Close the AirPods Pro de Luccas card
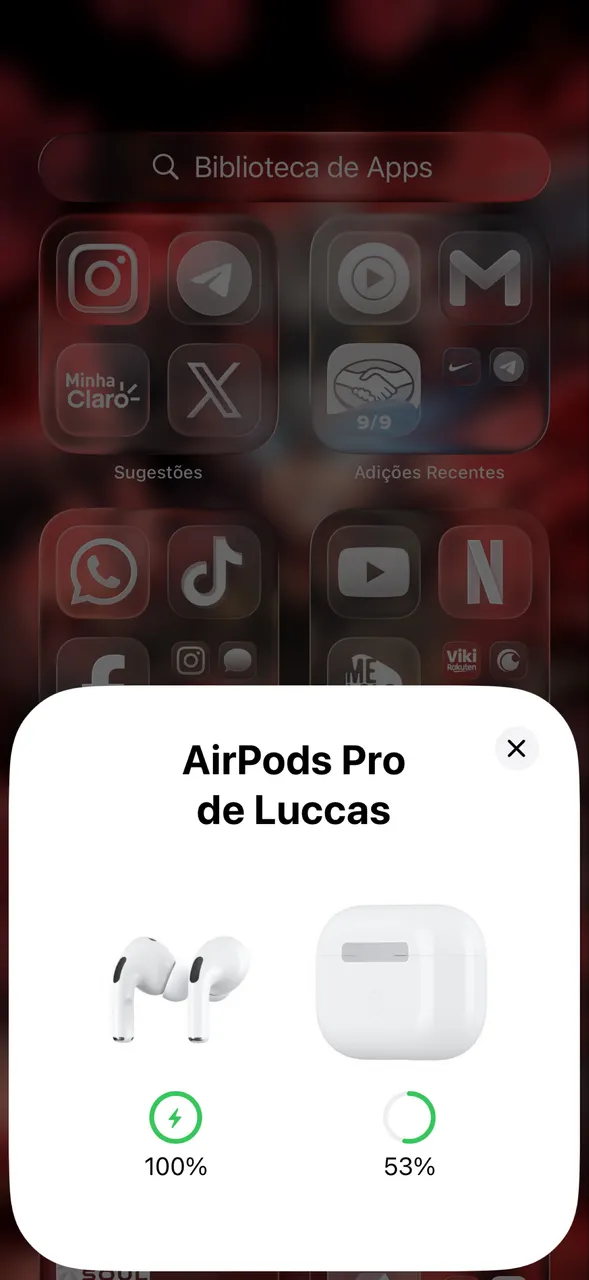Viewport: 589px width, 1280px height. coord(516,748)
